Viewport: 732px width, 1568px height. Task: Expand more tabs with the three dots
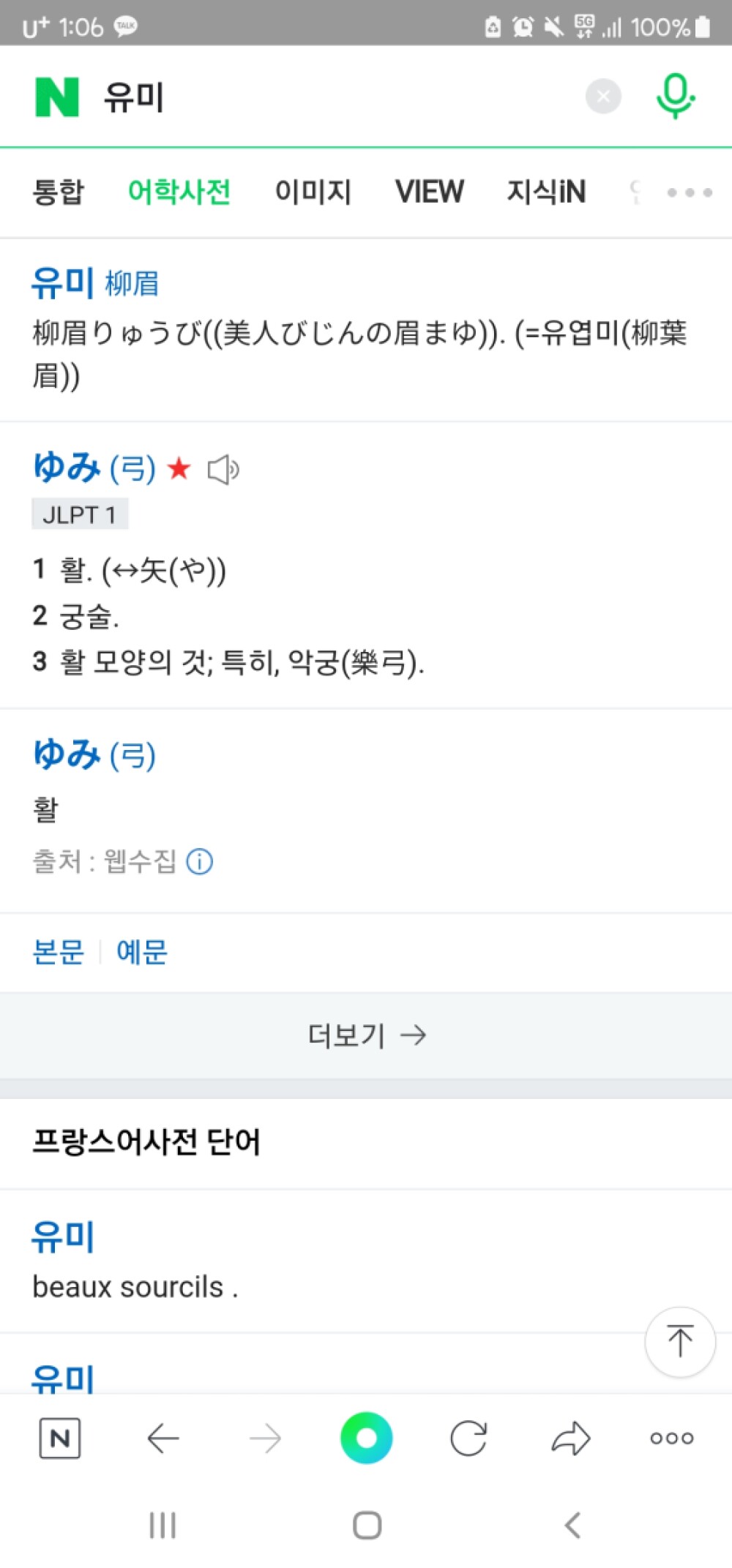tap(690, 192)
